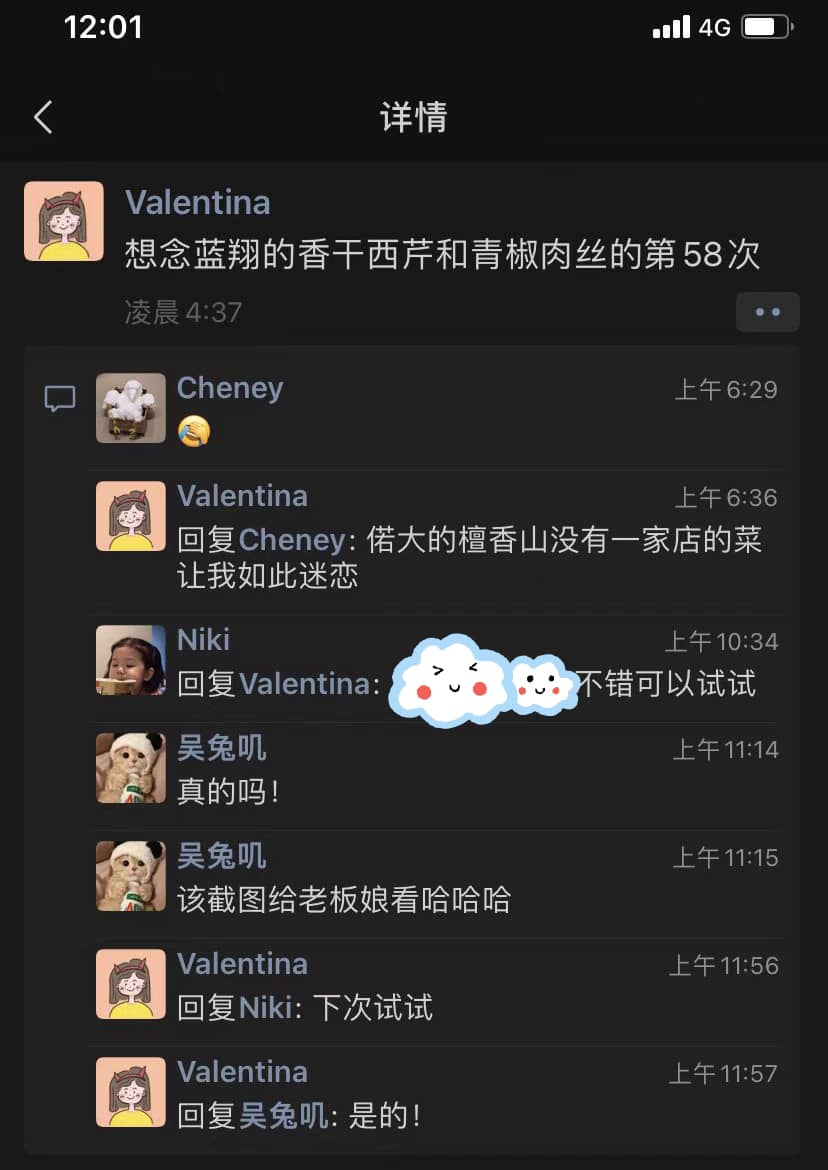Open the two-dot like/comment menu
Viewport: 828px width, 1170px height.
click(767, 312)
